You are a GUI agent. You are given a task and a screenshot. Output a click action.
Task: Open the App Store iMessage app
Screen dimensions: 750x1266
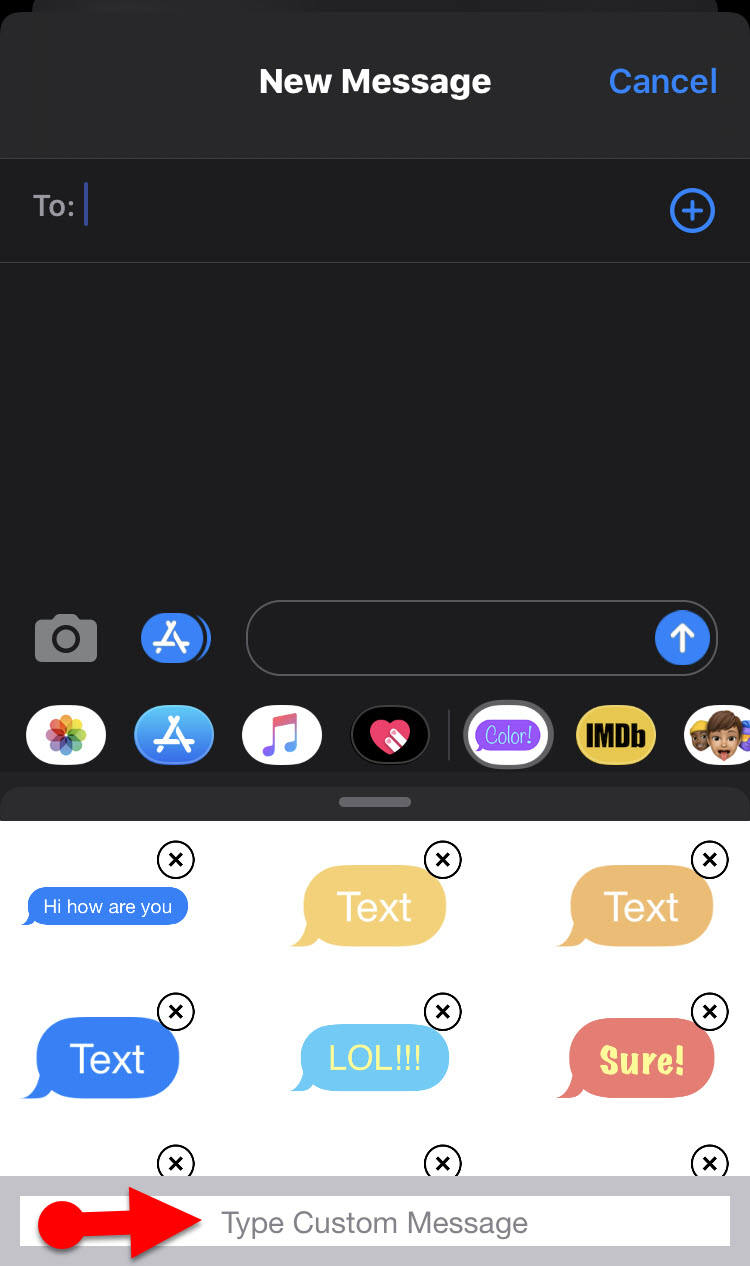tap(174, 736)
